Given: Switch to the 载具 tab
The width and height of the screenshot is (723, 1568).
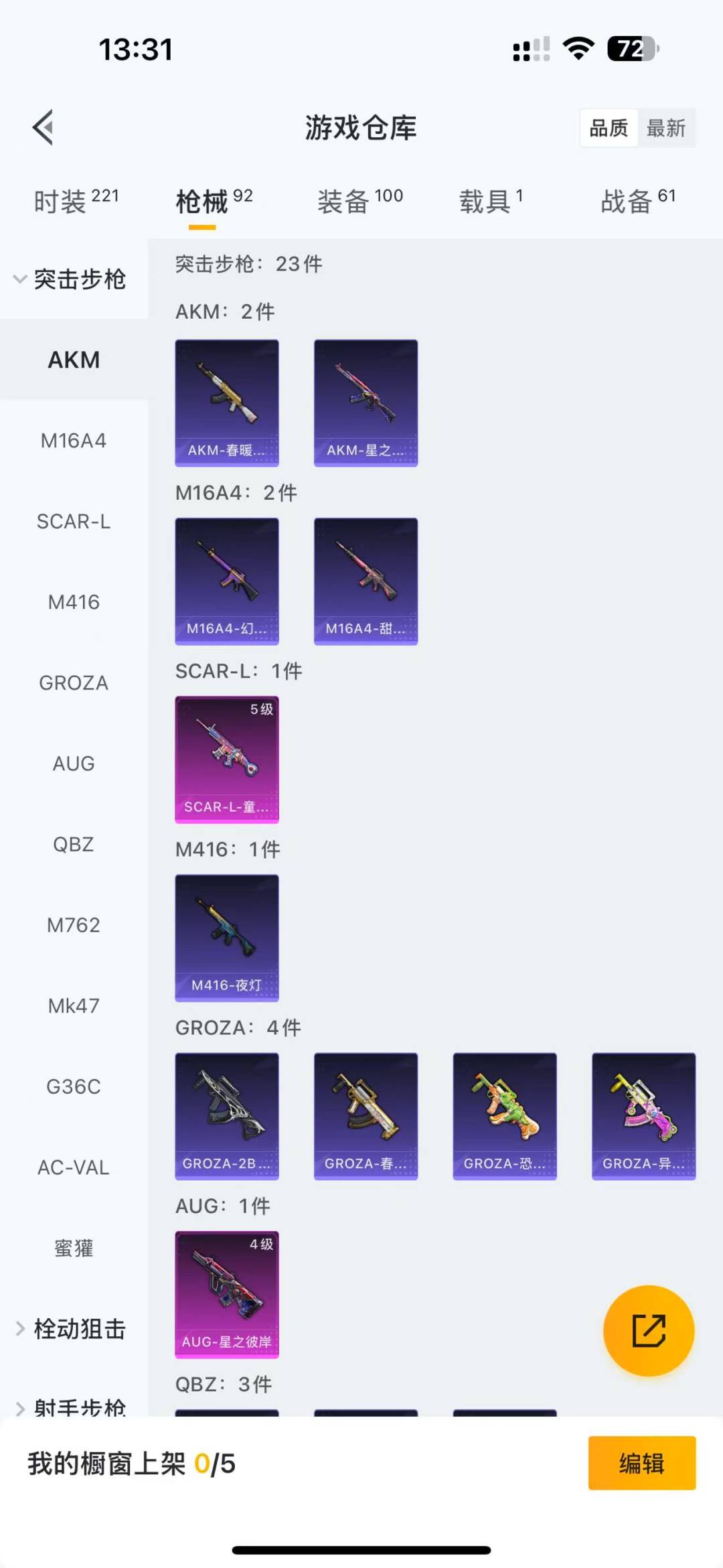Looking at the screenshot, I should click(491, 201).
